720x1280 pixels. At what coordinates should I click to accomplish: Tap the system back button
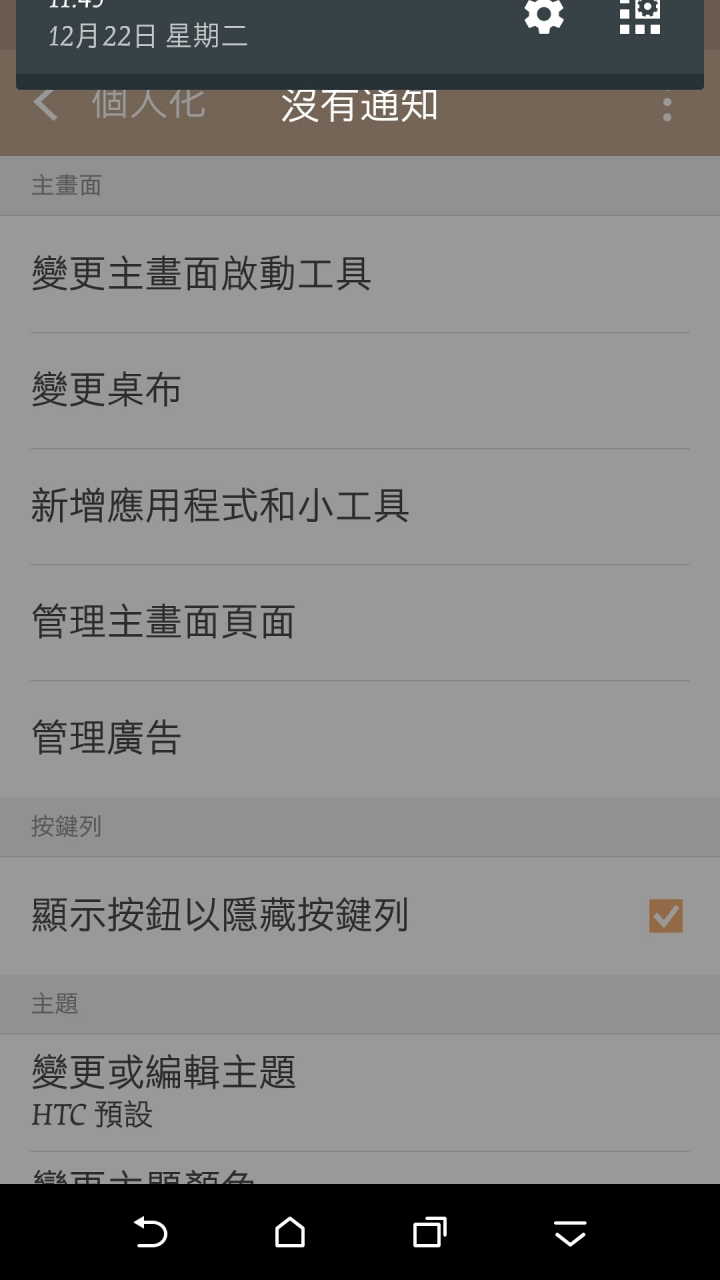click(150, 1233)
